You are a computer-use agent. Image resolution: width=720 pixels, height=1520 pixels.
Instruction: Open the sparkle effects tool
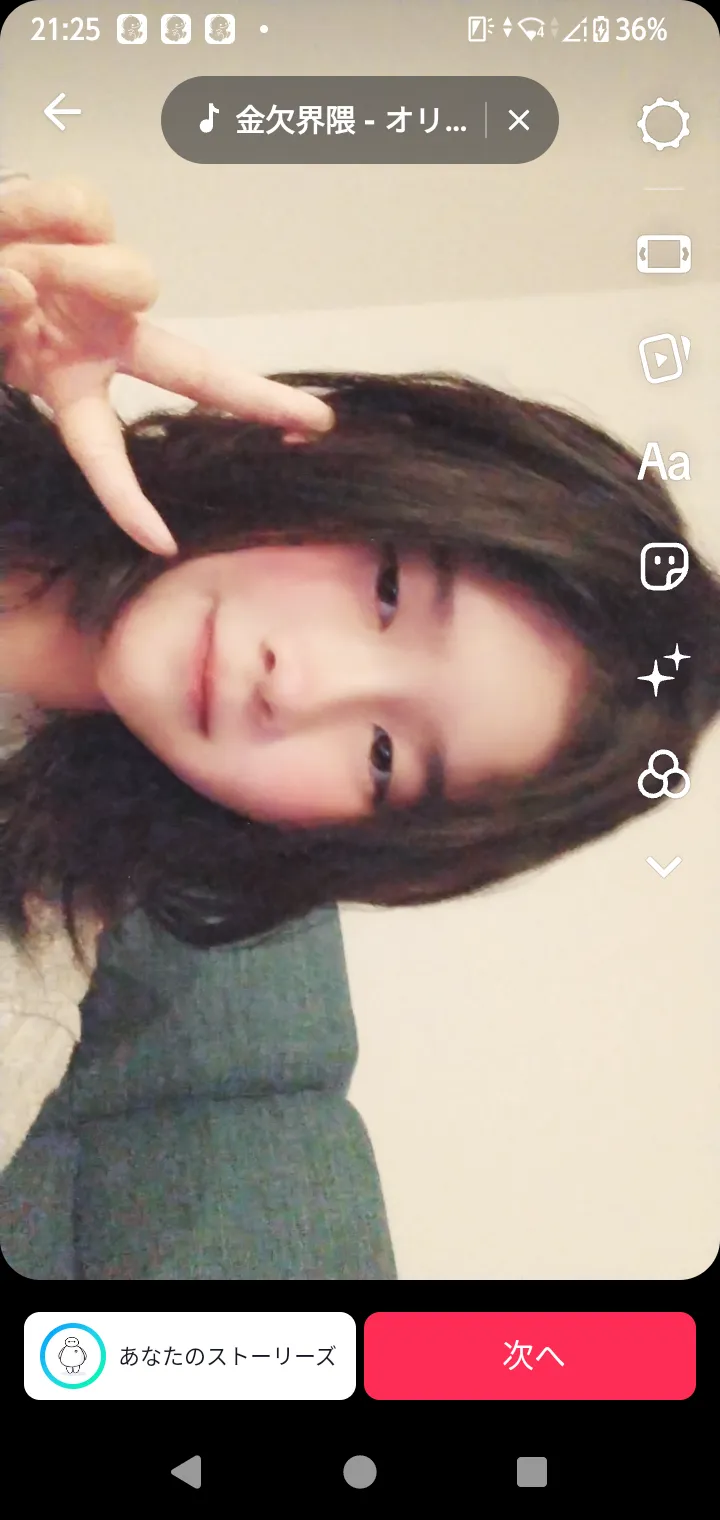tap(664, 671)
